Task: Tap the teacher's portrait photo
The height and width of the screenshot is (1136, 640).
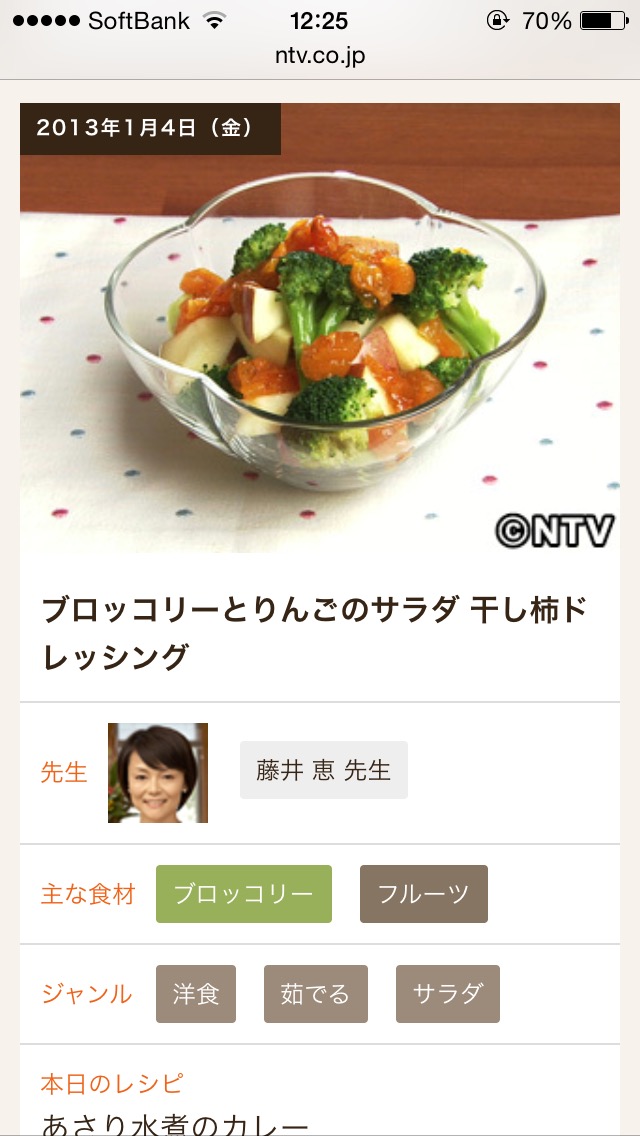Action: (158, 772)
